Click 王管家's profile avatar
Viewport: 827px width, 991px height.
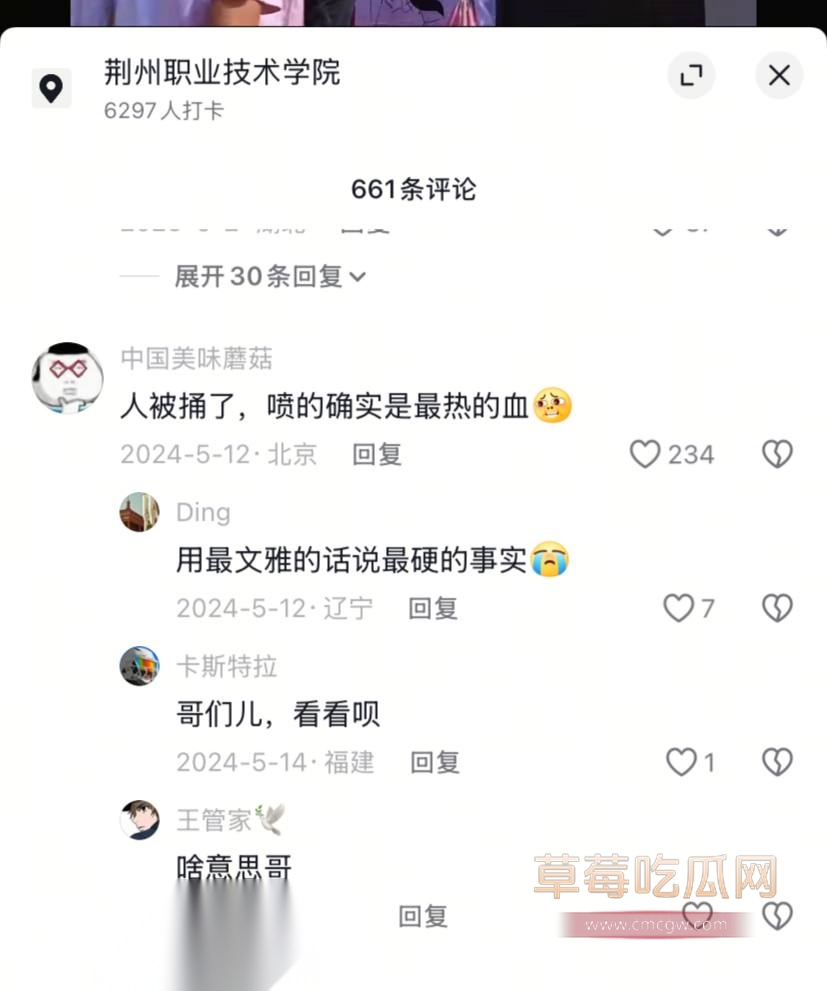point(140,820)
